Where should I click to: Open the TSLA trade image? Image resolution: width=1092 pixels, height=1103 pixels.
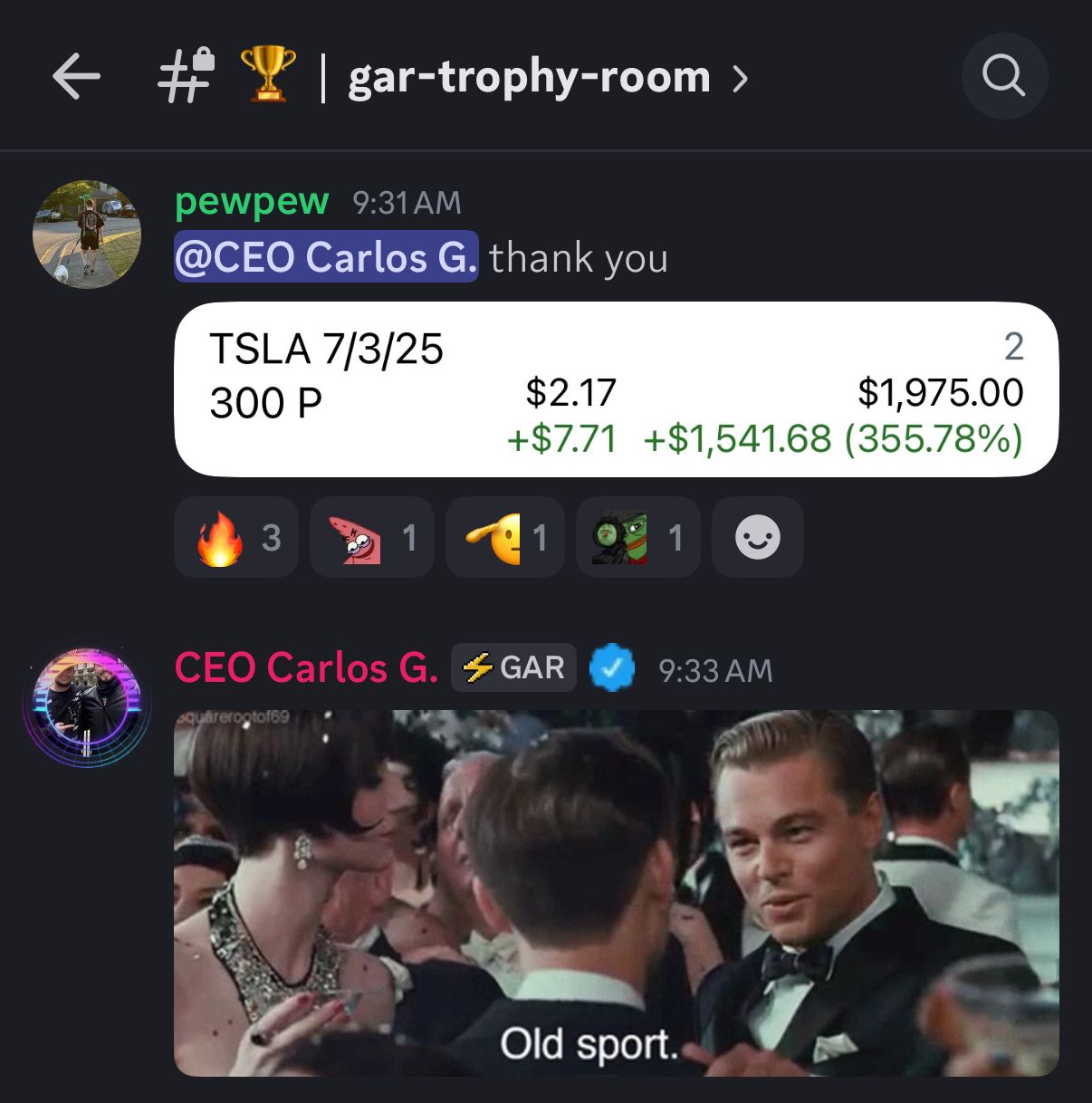click(616, 390)
